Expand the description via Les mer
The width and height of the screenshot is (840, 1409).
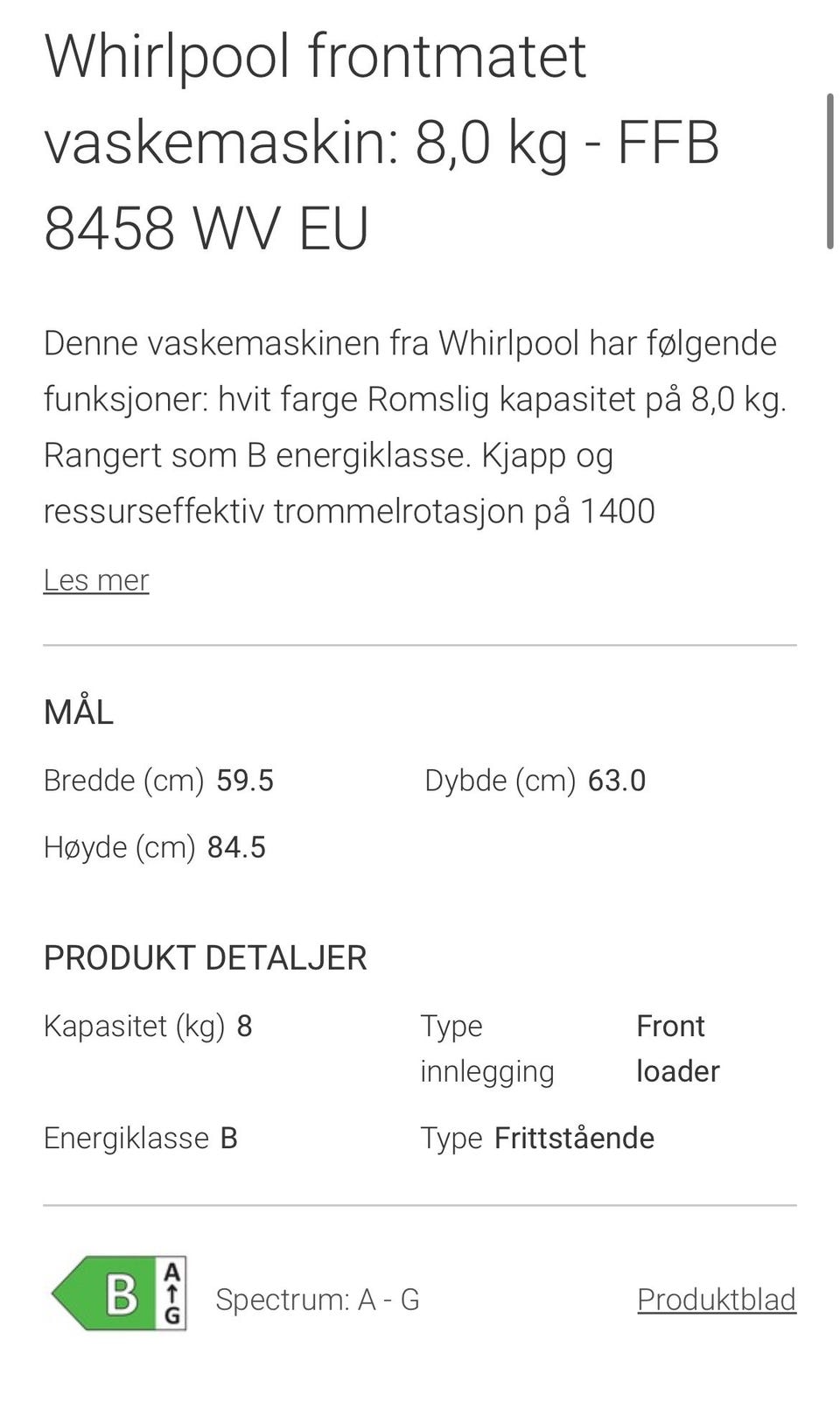[95, 579]
